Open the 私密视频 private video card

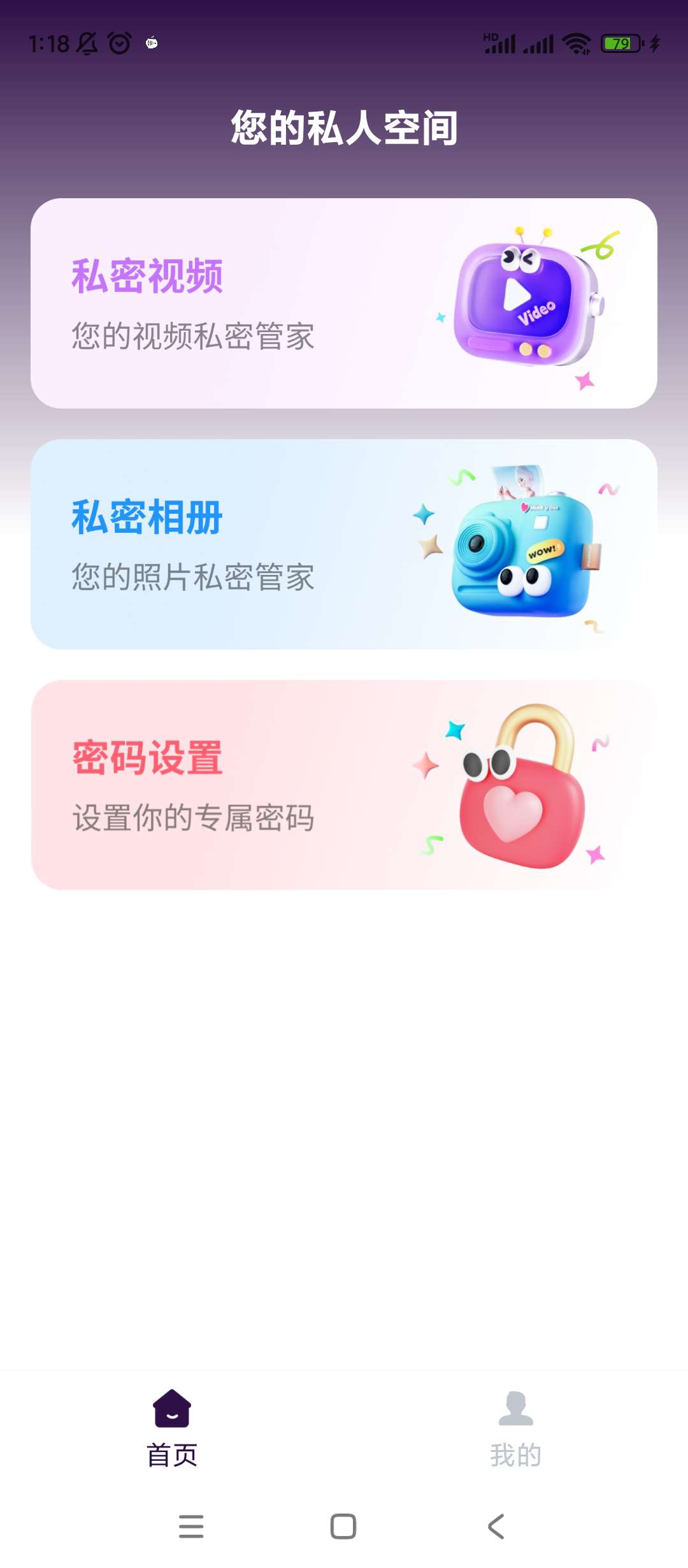click(344, 303)
